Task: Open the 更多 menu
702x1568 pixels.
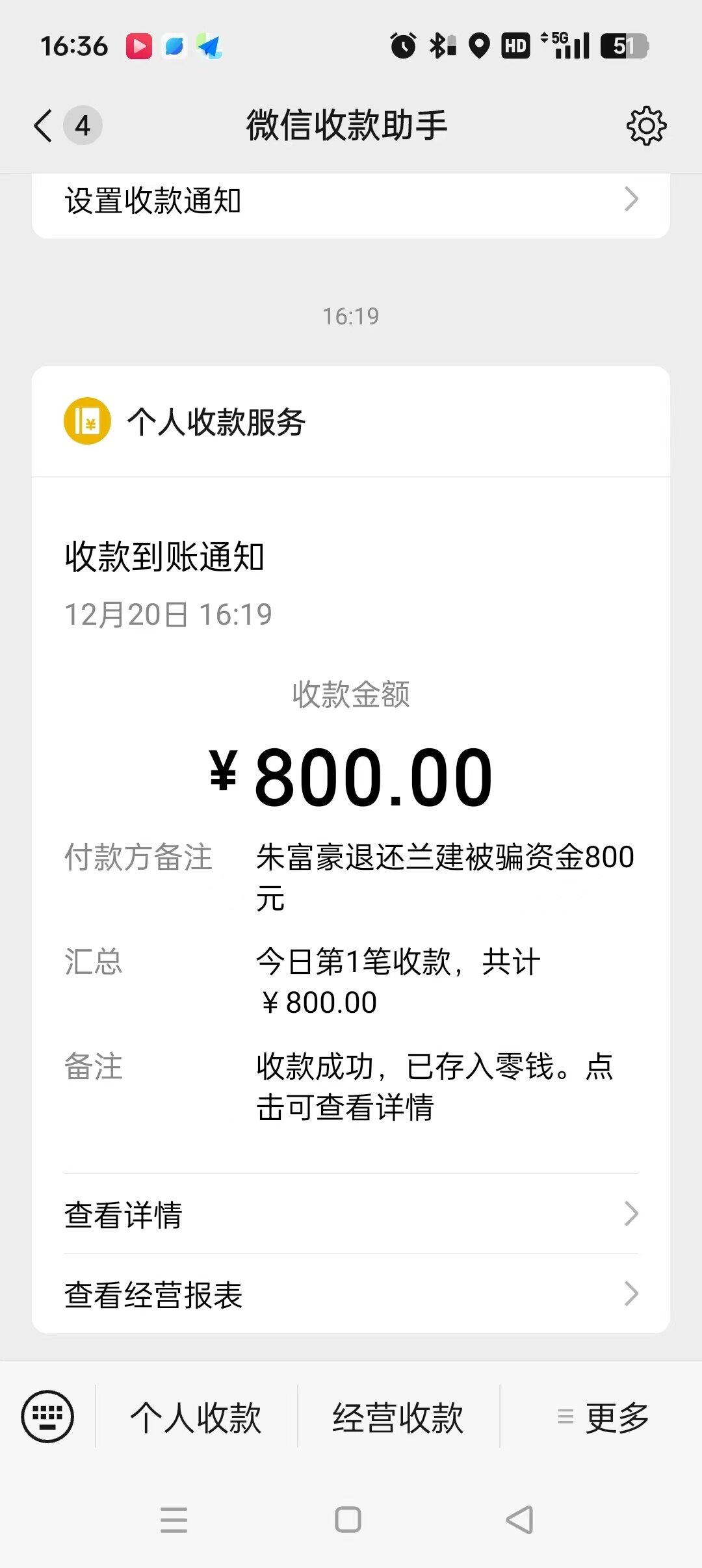Action: [x=602, y=1417]
